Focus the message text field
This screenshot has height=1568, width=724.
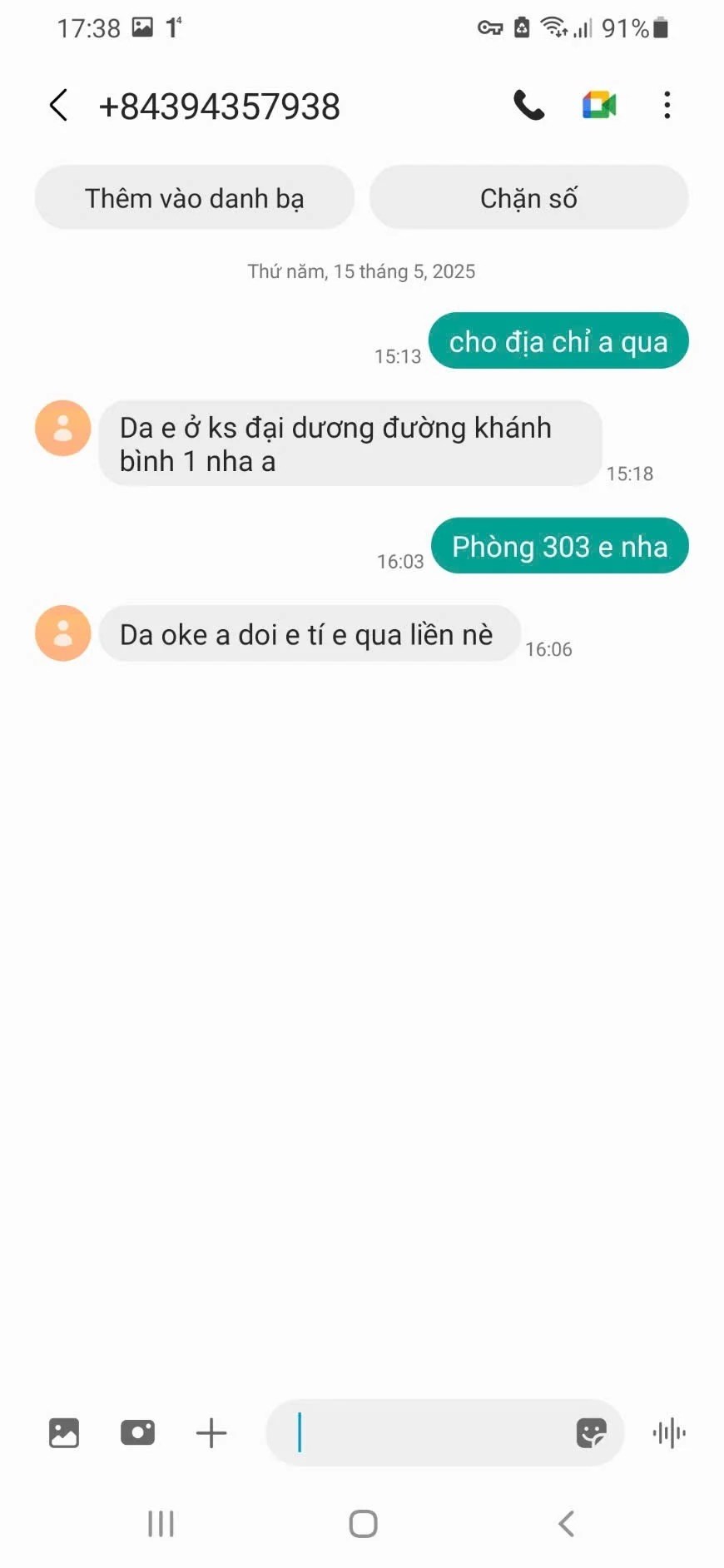coord(424,1432)
